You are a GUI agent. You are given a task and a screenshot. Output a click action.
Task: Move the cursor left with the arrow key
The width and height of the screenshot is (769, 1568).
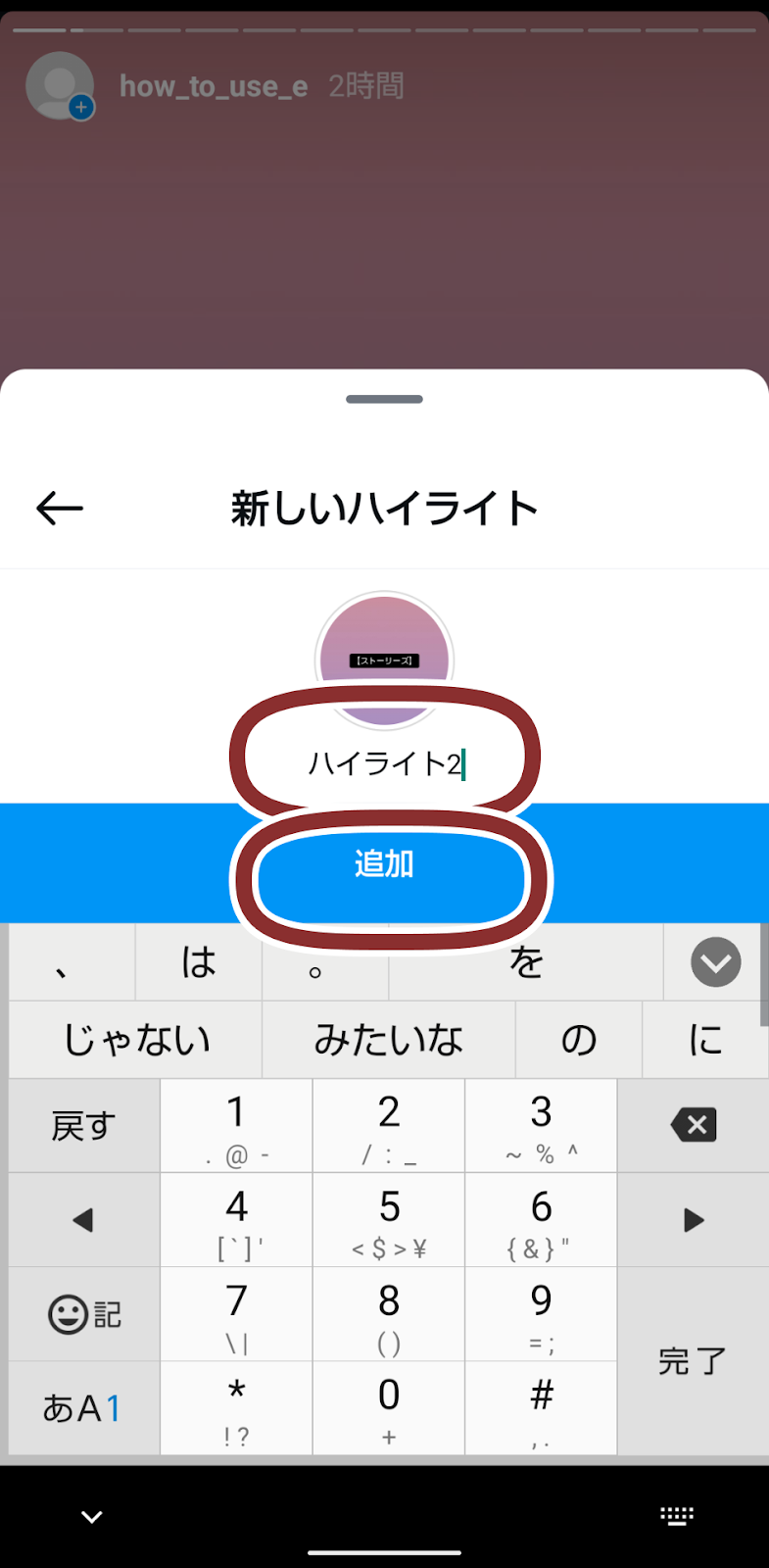click(x=84, y=1220)
